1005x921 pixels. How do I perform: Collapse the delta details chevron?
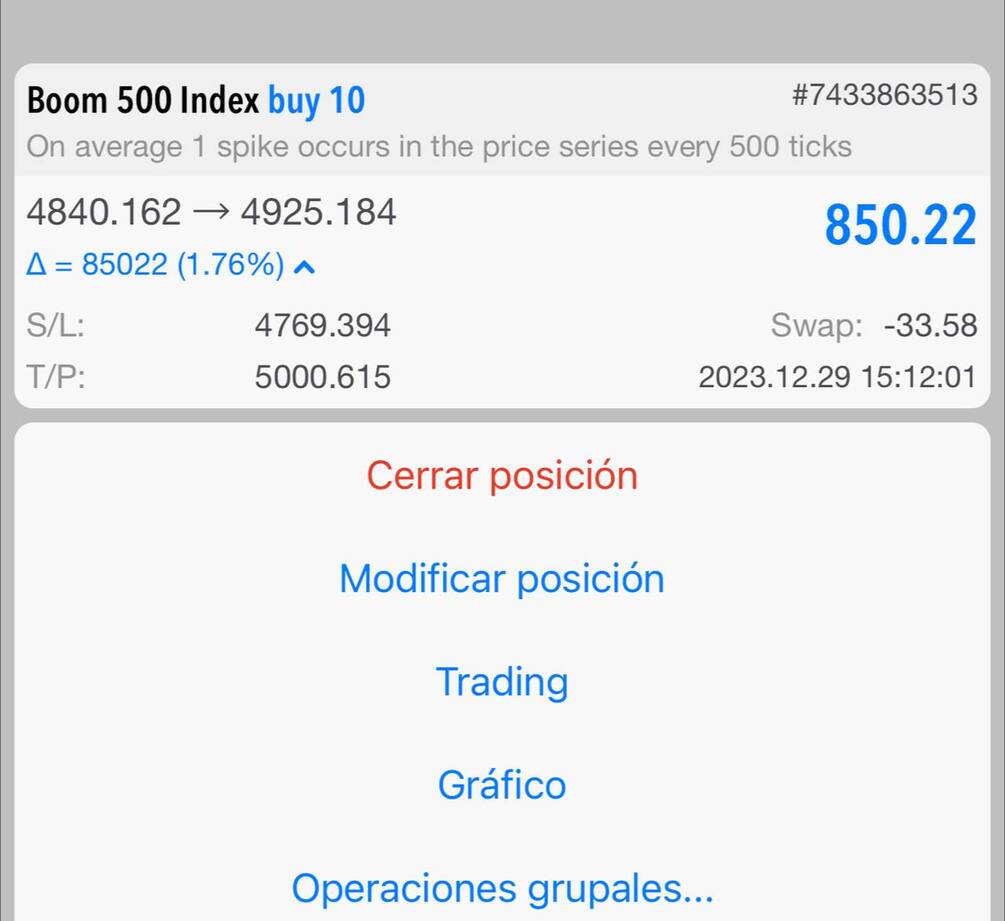point(307,266)
